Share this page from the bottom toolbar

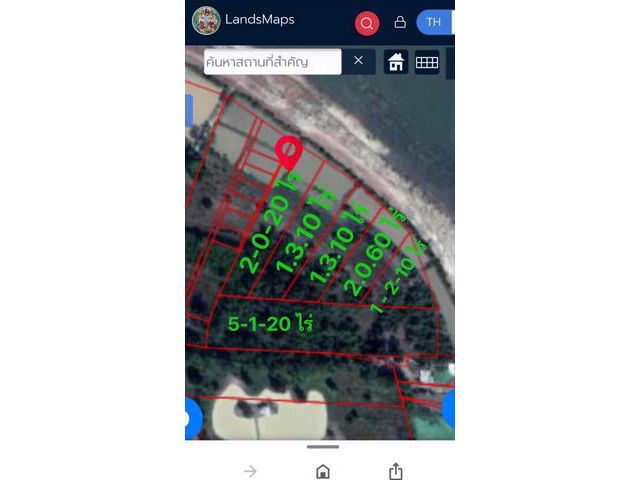[395, 471]
